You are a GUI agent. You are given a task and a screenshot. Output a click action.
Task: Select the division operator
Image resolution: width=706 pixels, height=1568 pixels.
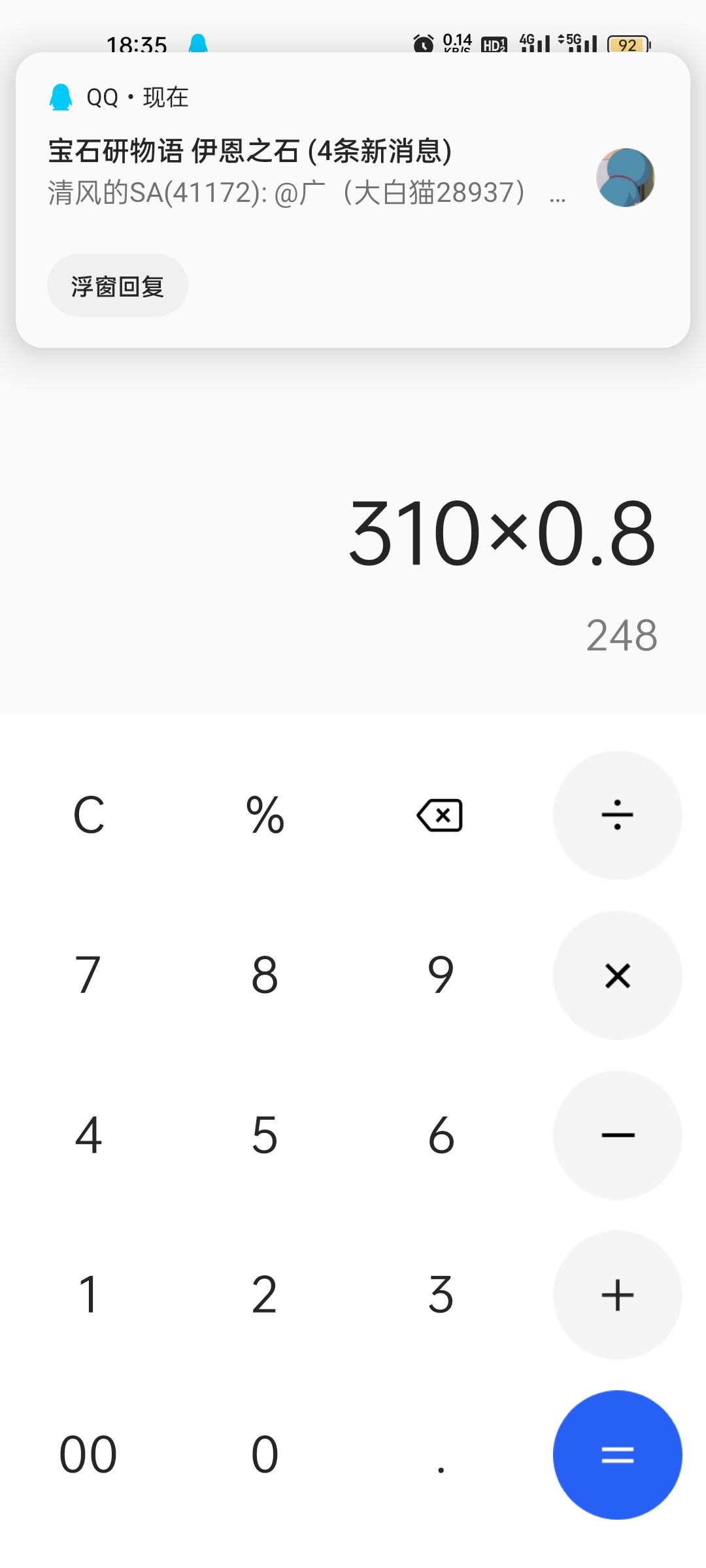[617, 813]
